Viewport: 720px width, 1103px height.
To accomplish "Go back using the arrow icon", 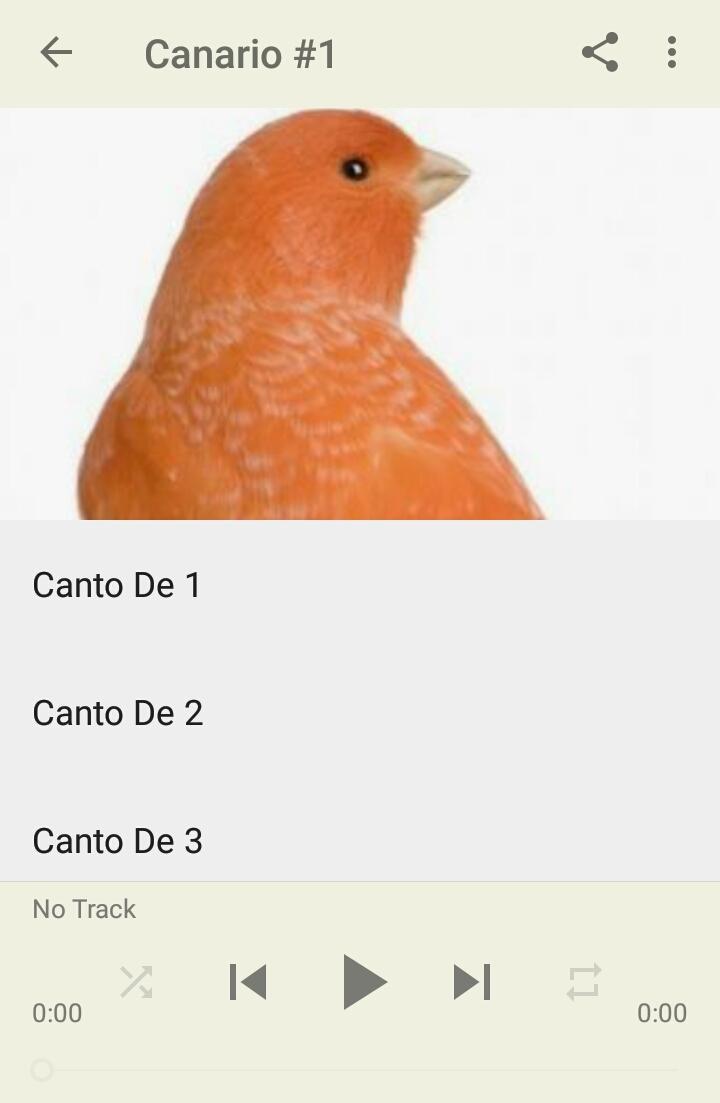I will (56, 53).
